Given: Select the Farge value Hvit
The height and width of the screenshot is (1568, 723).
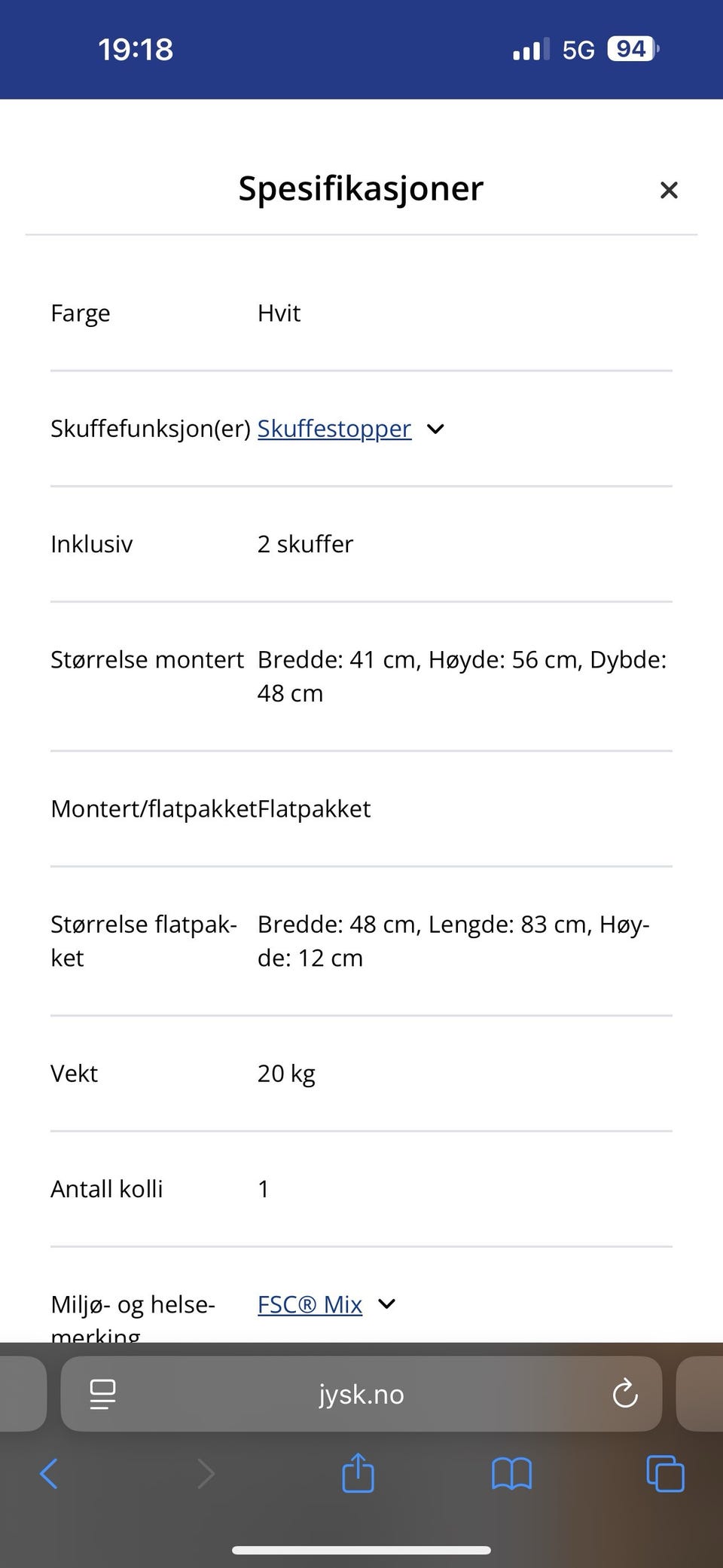Looking at the screenshot, I should tap(279, 313).
